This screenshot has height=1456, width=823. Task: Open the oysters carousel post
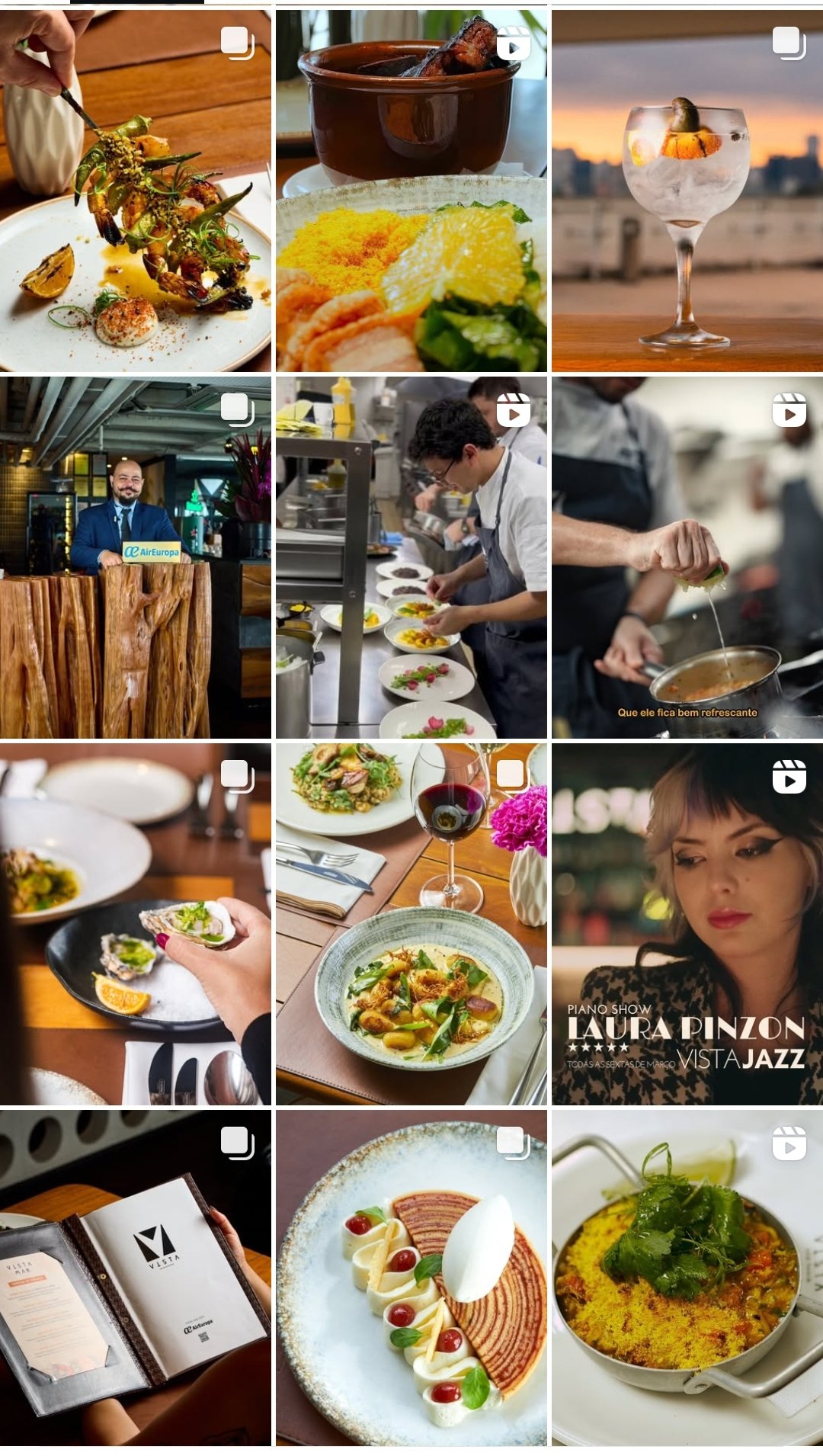click(135, 924)
